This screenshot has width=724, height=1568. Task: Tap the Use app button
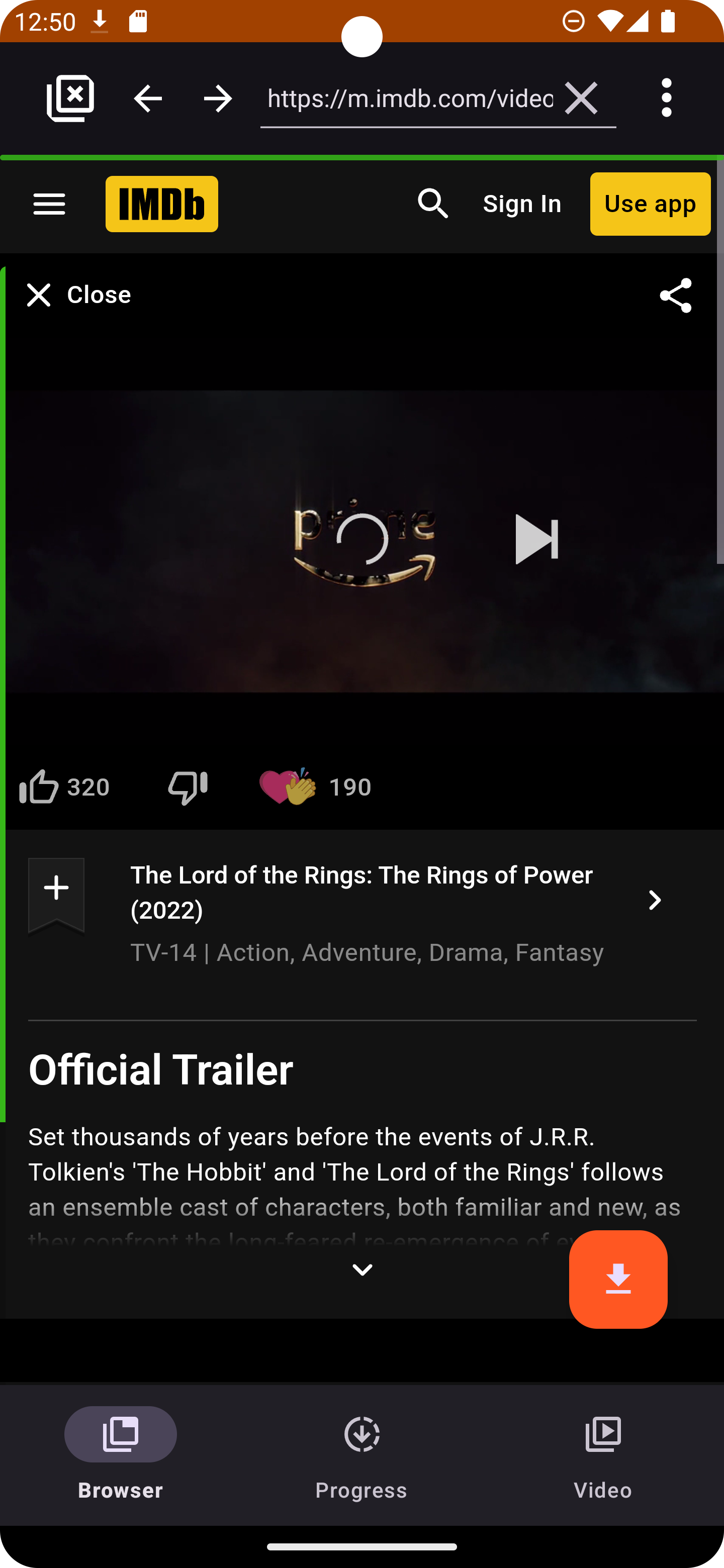(x=650, y=205)
